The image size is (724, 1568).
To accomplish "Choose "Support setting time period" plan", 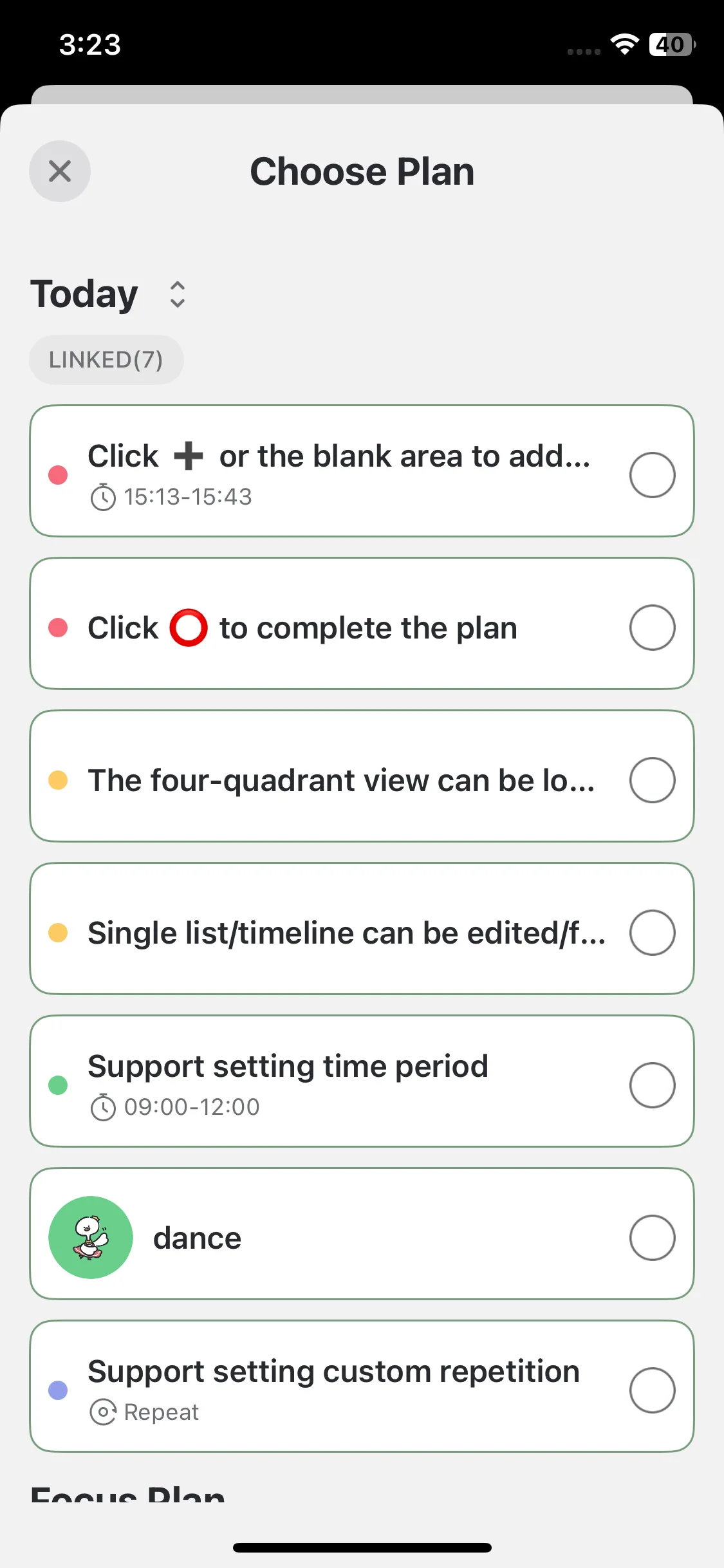I will click(x=362, y=1081).
